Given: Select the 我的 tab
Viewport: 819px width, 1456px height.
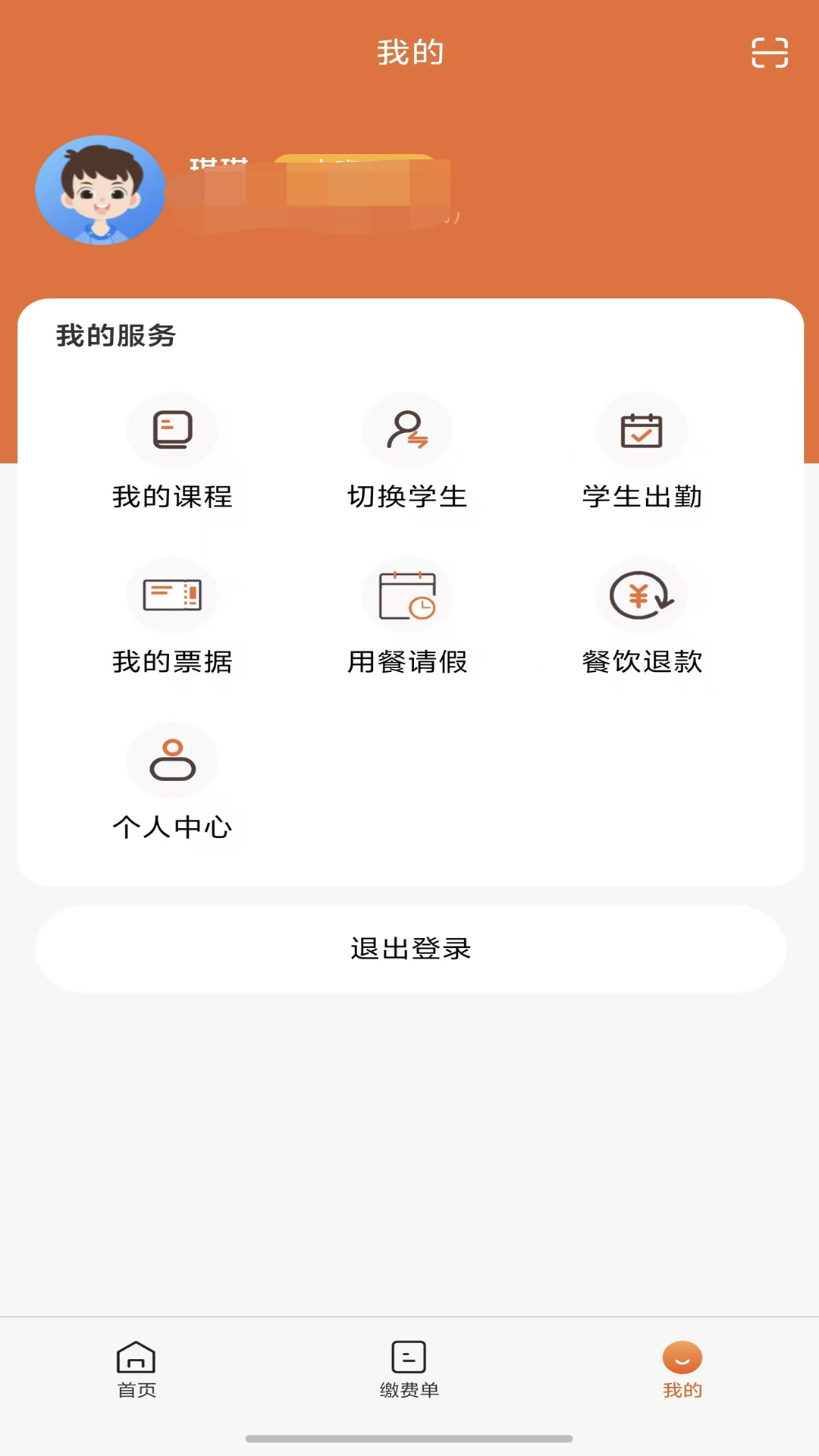Looking at the screenshot, I should (682, 1369).
